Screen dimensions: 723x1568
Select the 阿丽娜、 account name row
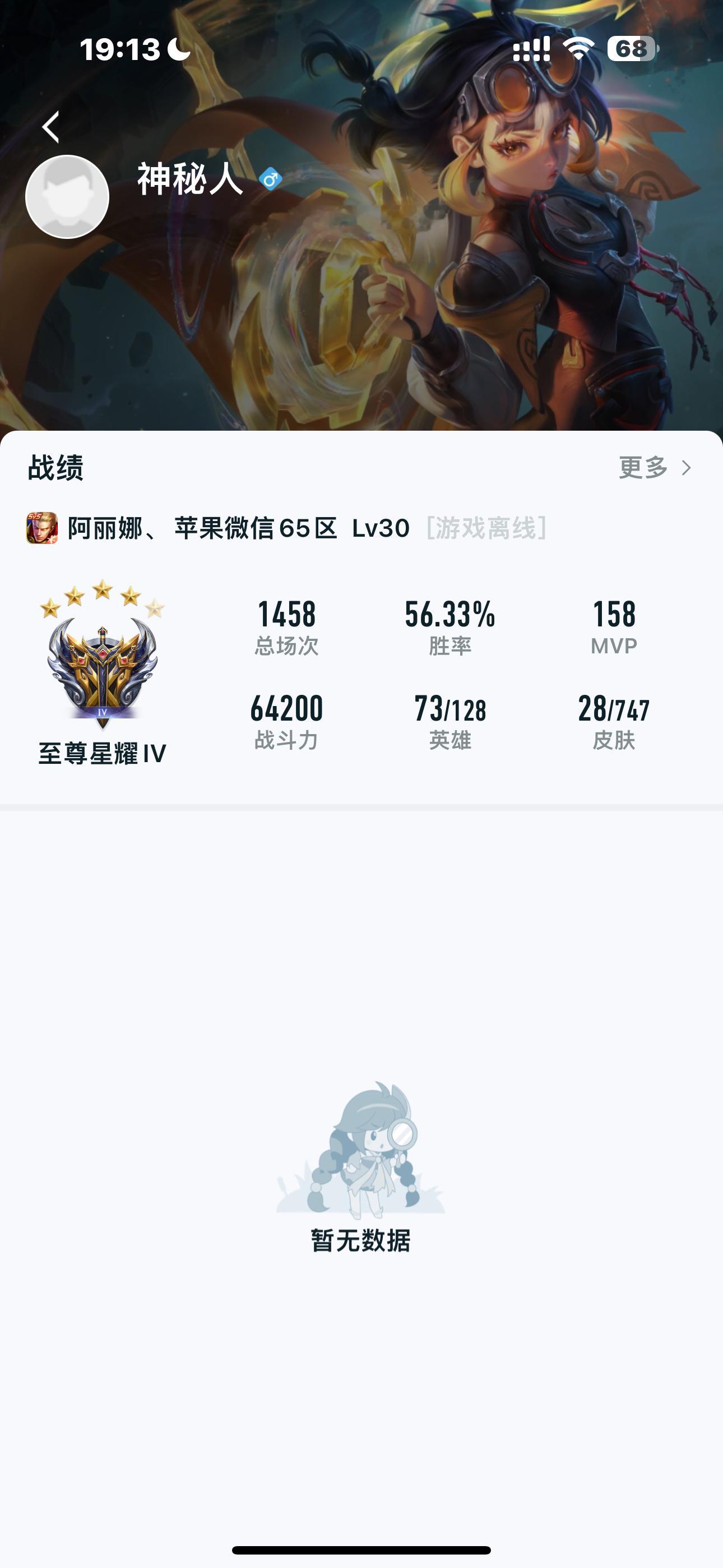click(109, 529)
